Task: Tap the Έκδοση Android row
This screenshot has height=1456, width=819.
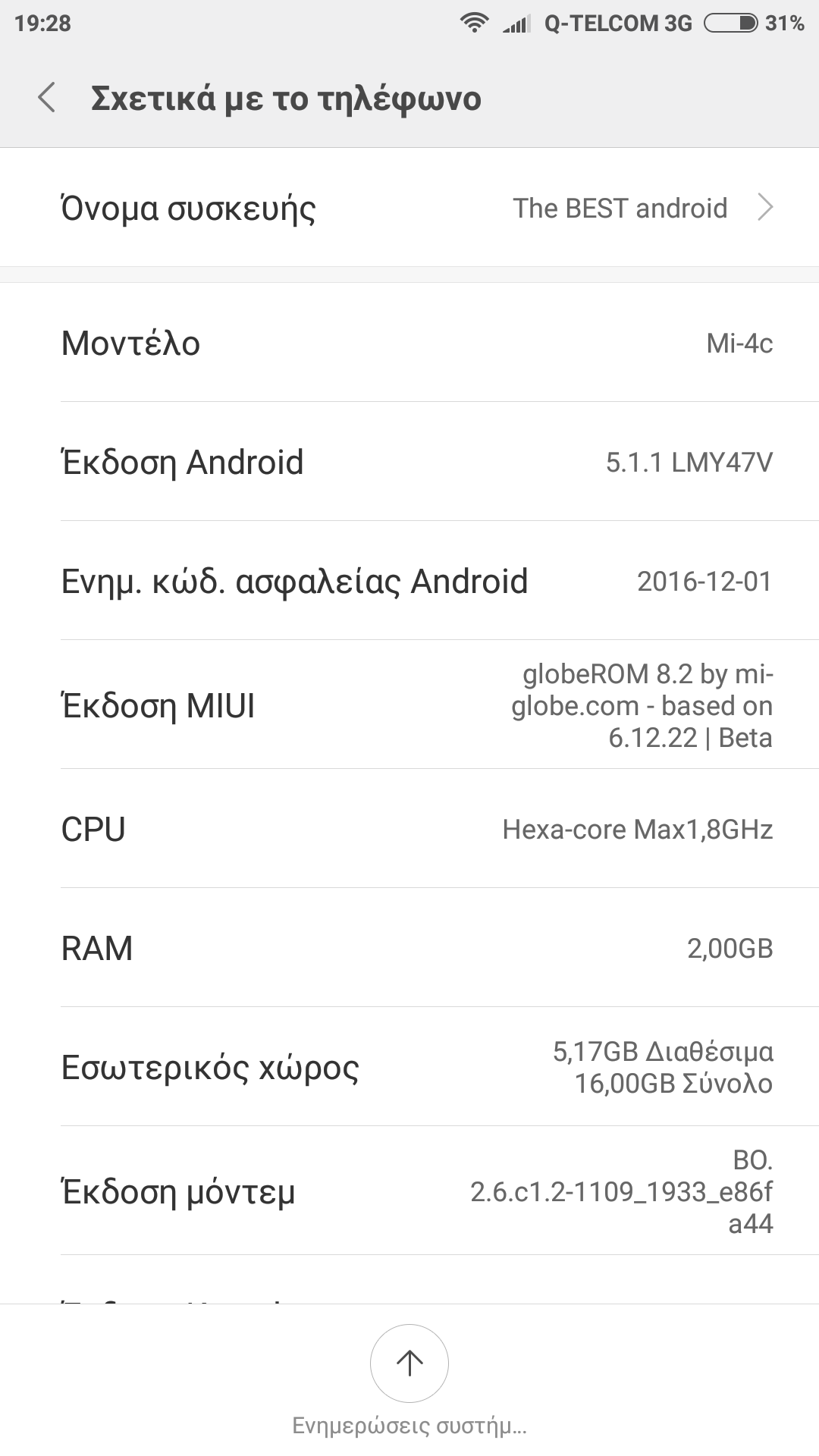Action: 409,462
